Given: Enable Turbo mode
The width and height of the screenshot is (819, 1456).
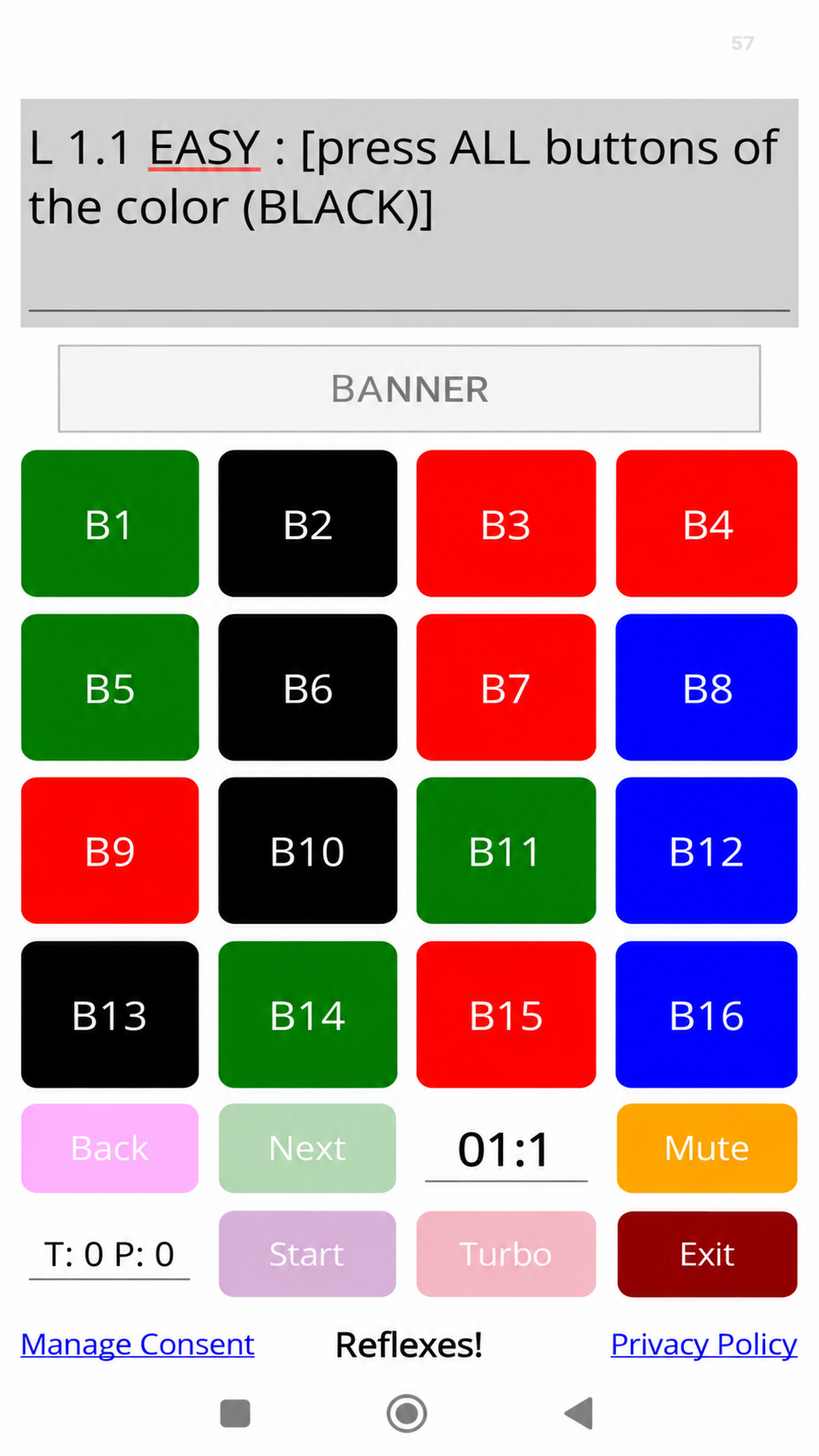Looking at the screenshot, I should pyautogui.click(x=506, y=1254).
